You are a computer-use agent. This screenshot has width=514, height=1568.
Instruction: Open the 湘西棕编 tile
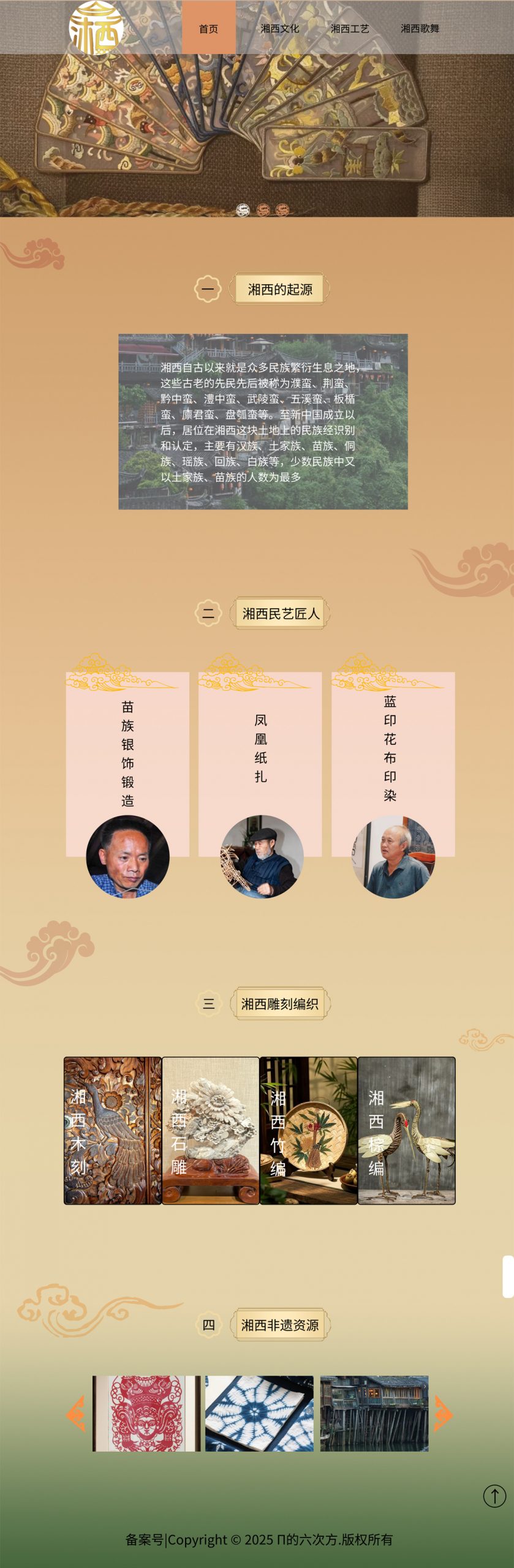(x=406, y=1130)
